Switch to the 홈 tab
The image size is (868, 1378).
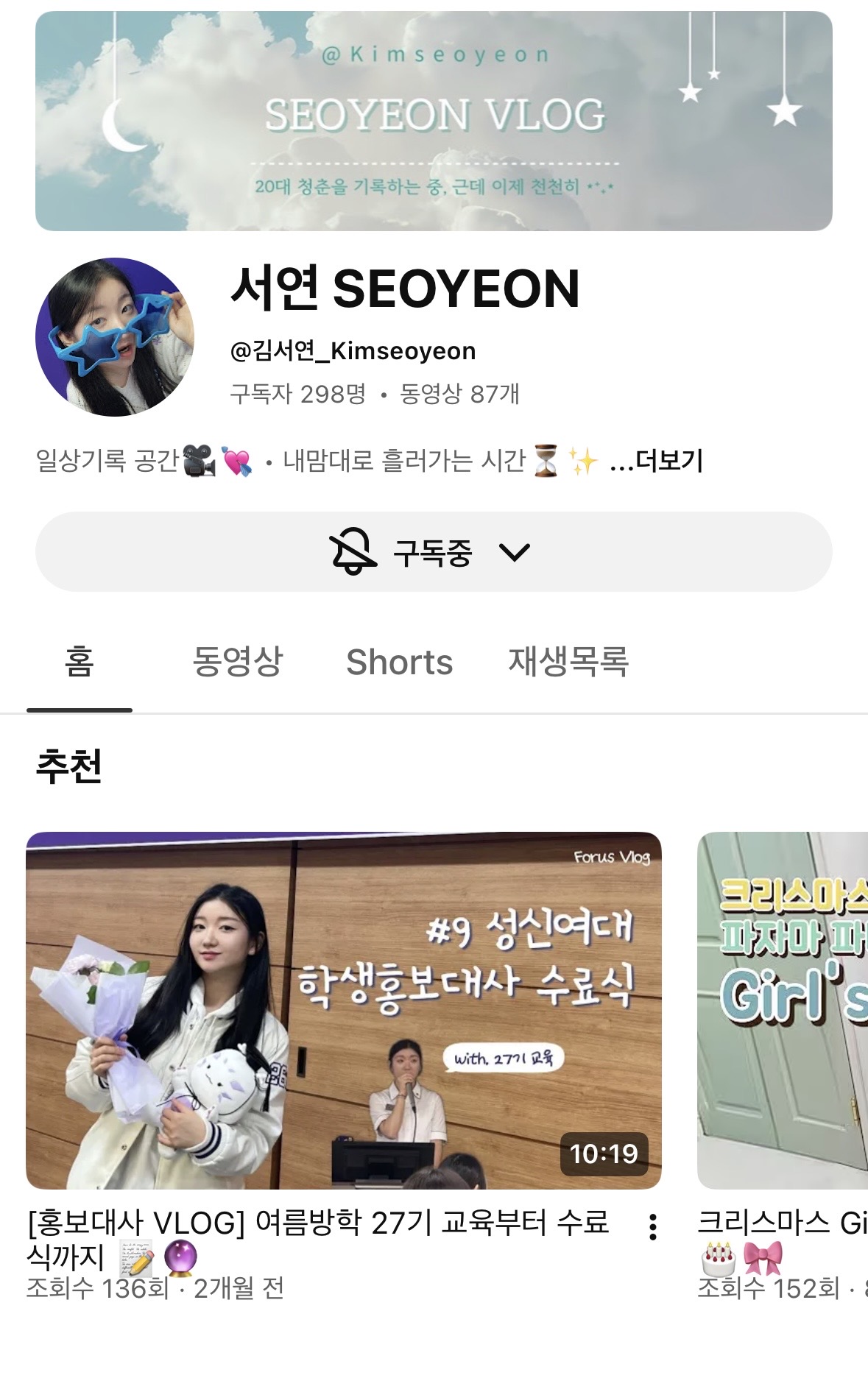click(79, 662)
